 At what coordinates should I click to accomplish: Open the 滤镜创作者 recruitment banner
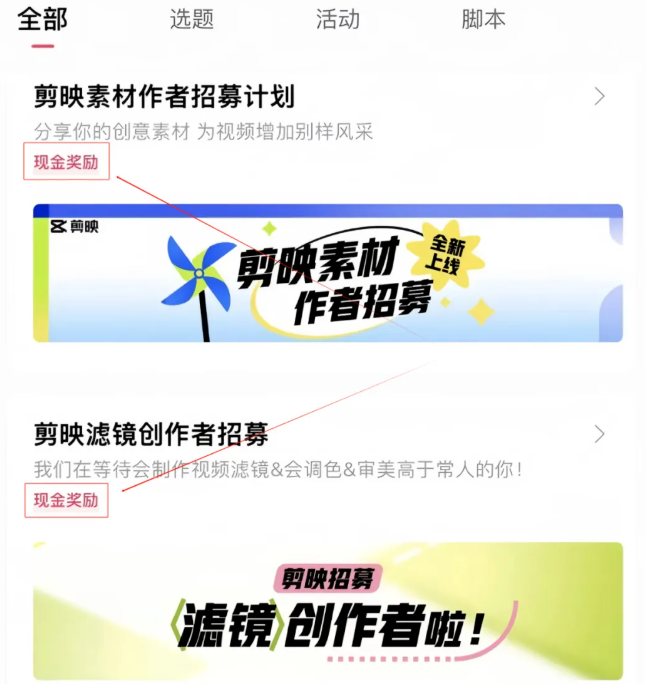(328, 611)
